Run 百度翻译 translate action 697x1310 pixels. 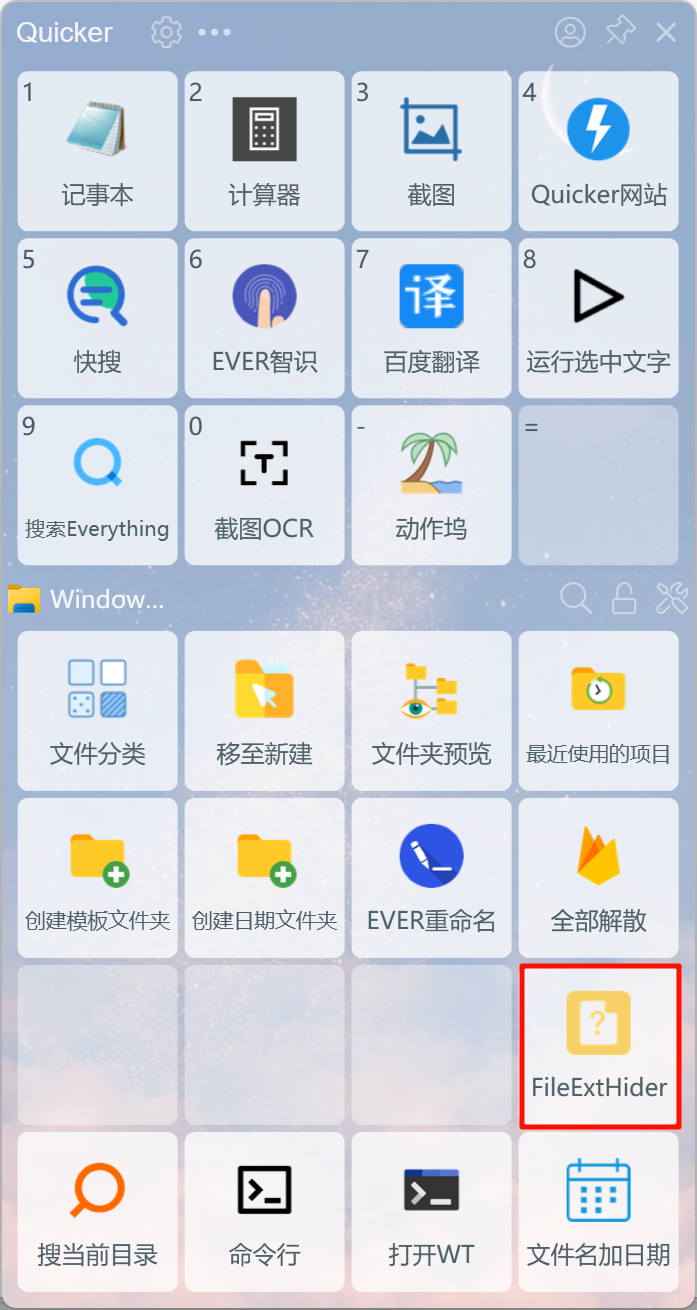431,319
